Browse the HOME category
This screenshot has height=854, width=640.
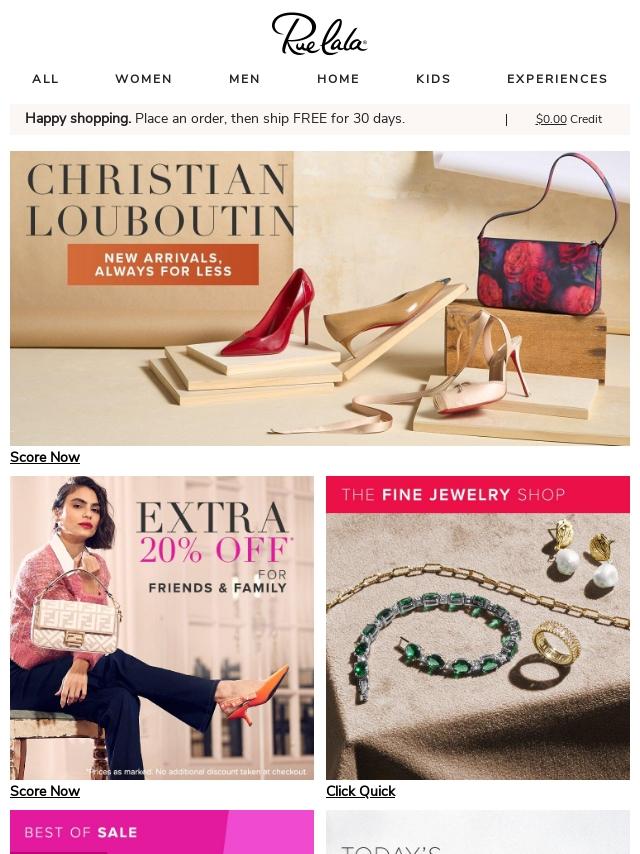[x=338, y=79]
